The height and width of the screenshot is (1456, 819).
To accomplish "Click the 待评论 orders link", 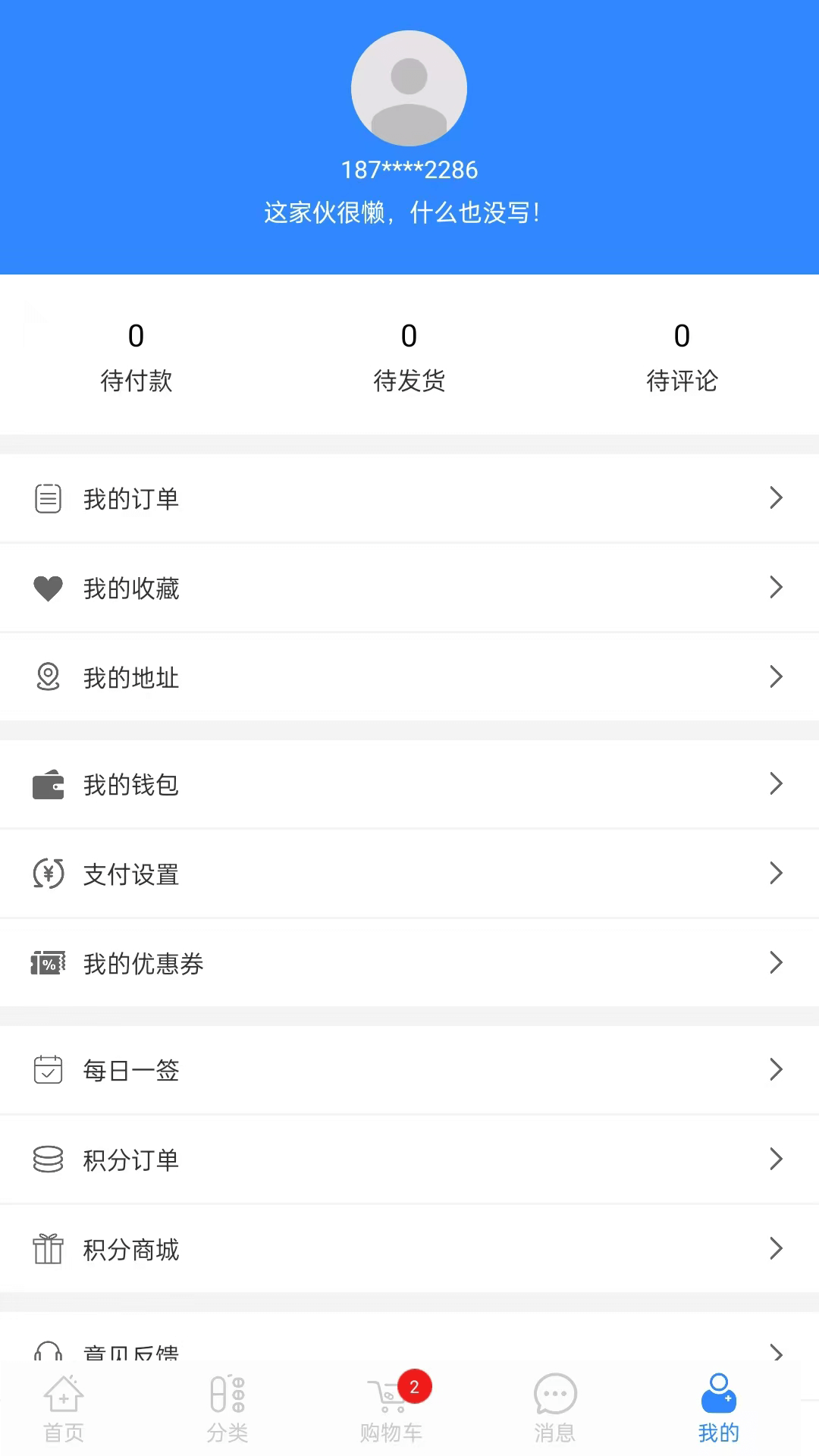I will point(682,356).
